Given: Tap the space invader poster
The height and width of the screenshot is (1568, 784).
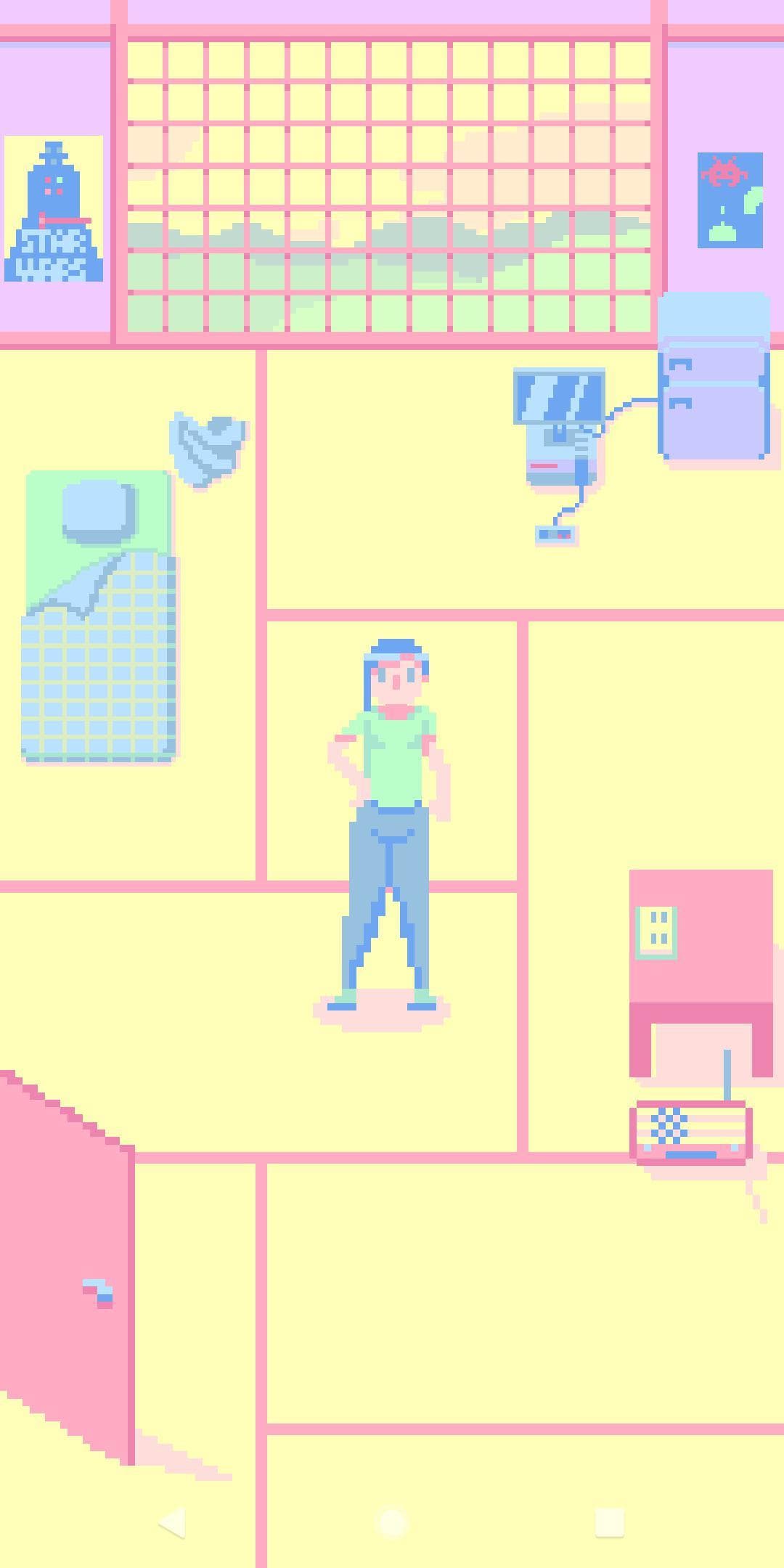Looking at the screenshot, I should coord(730,200).
